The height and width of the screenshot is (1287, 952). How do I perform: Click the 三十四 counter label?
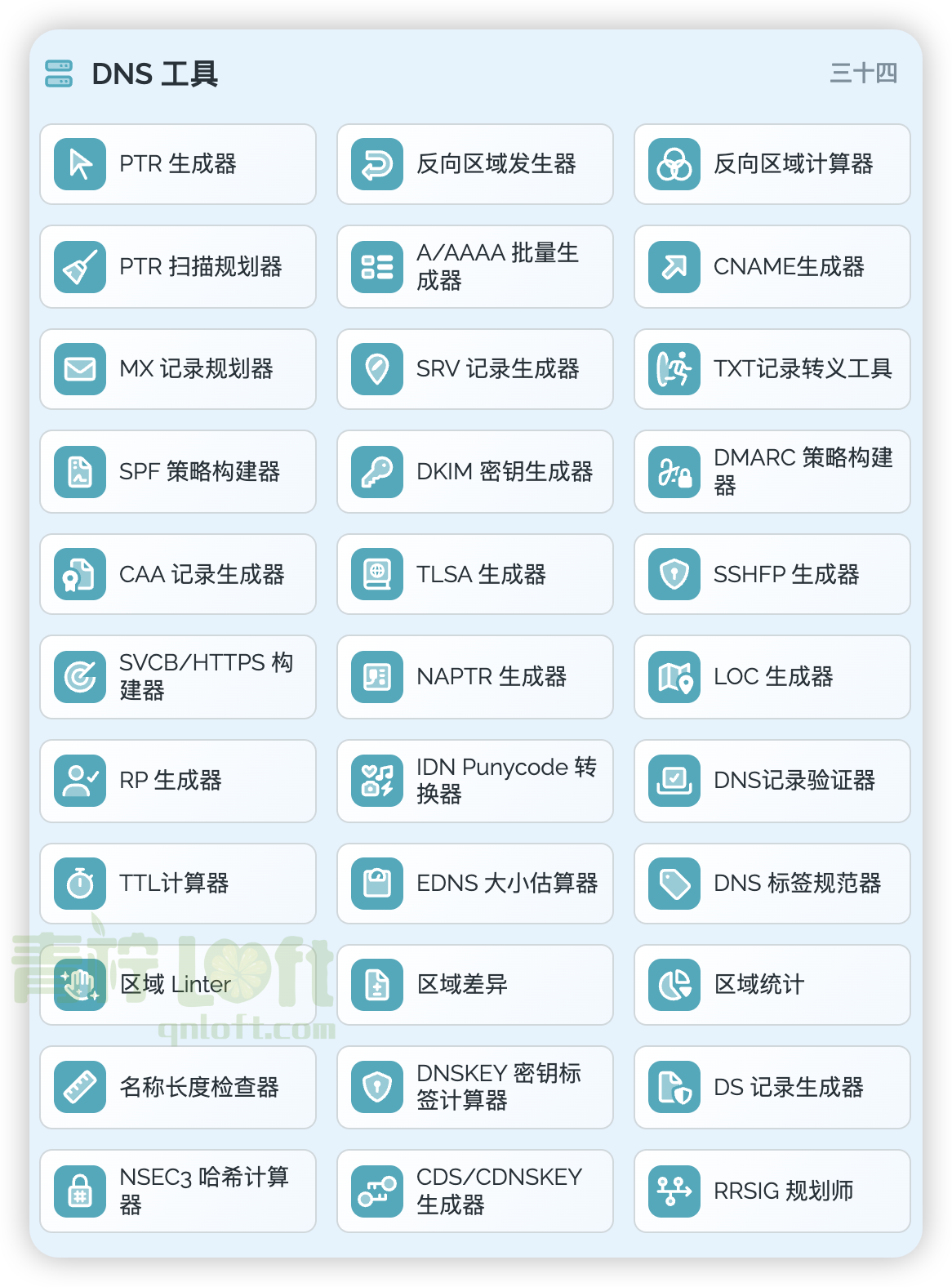864,74
